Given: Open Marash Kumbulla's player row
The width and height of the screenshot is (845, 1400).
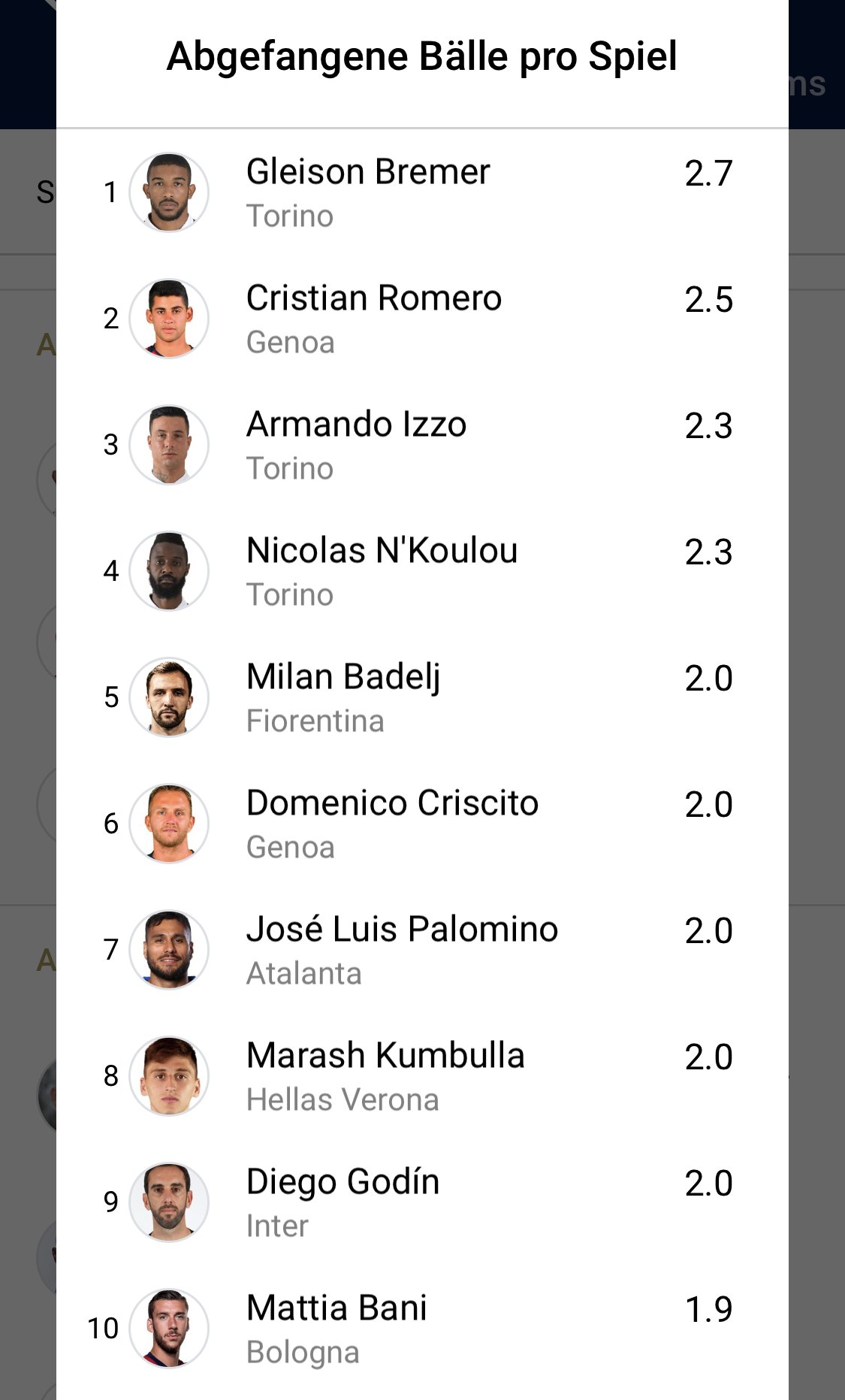Looking at the screenshot, I should coord(422,1076).
